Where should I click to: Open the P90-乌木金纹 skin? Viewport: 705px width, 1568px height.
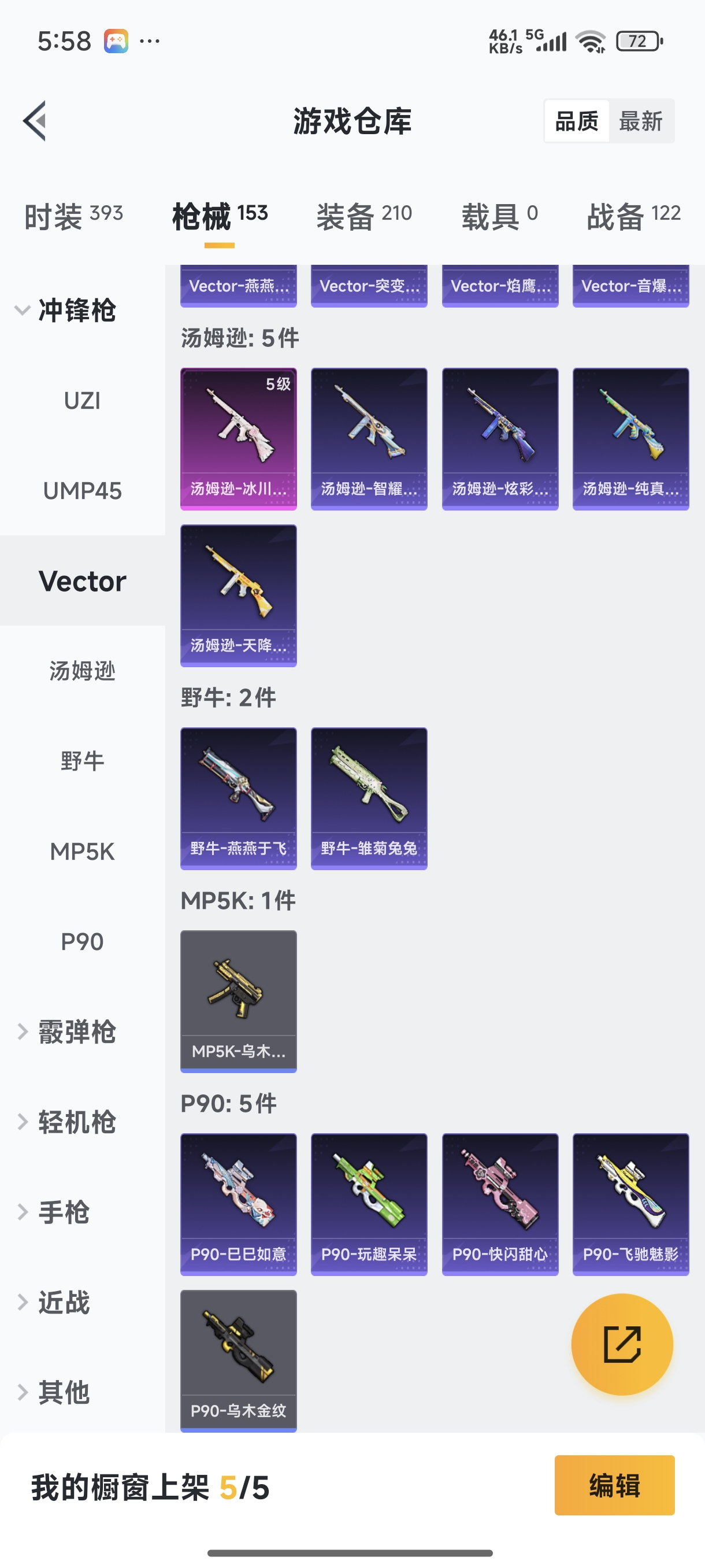[239, 1360]
